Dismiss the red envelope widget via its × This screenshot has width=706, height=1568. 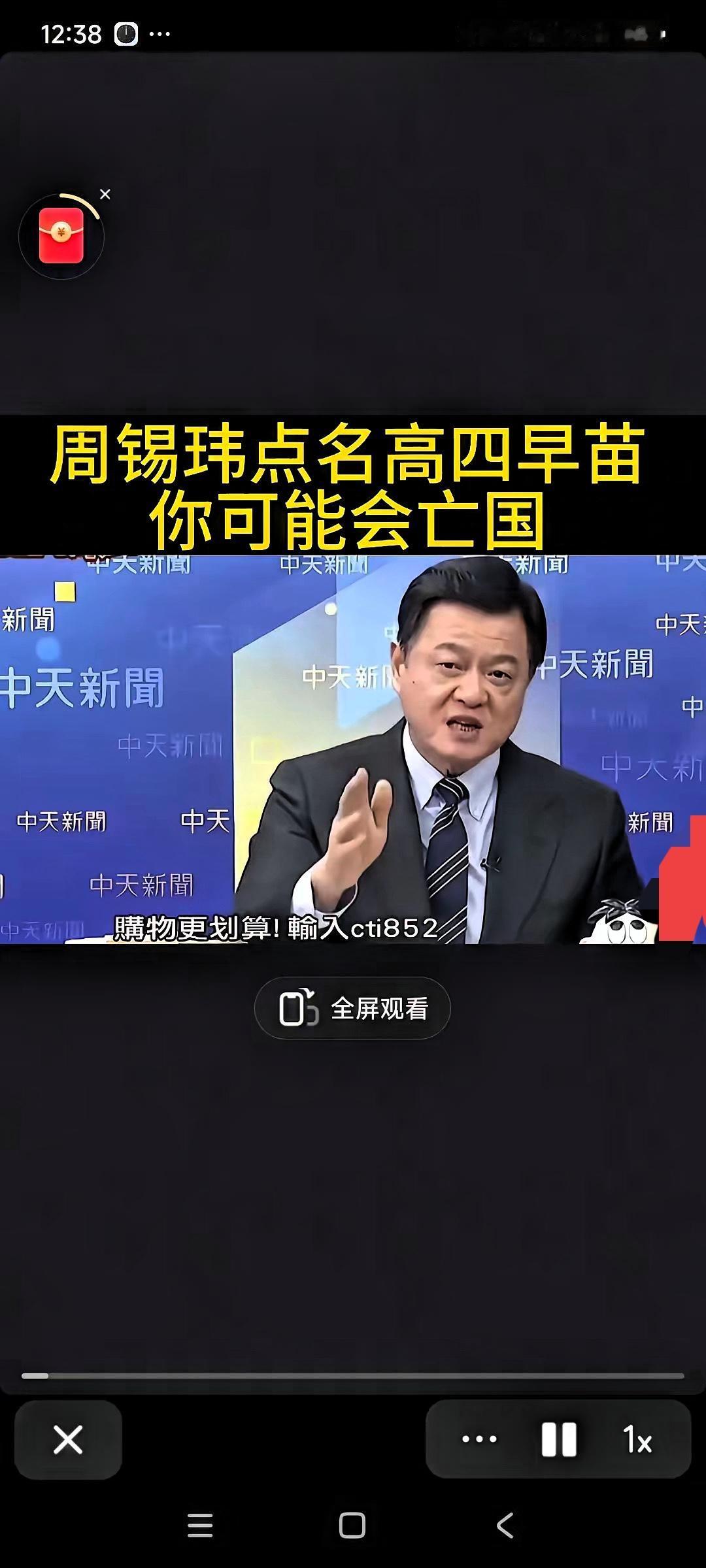tap(105, 193)
